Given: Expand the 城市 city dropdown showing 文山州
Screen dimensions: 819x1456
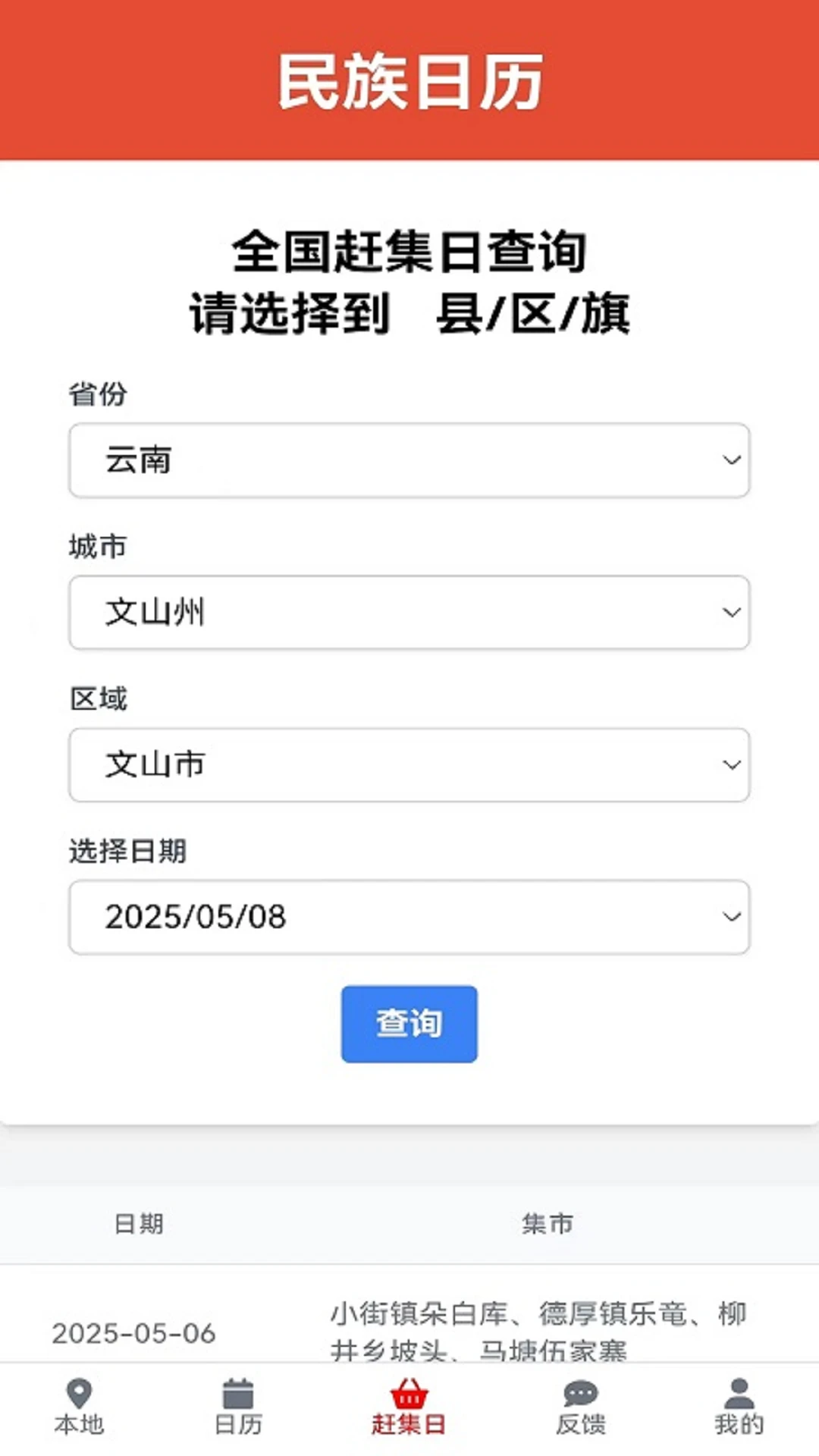Looking at the screenshot, I should tap(409, 613).
